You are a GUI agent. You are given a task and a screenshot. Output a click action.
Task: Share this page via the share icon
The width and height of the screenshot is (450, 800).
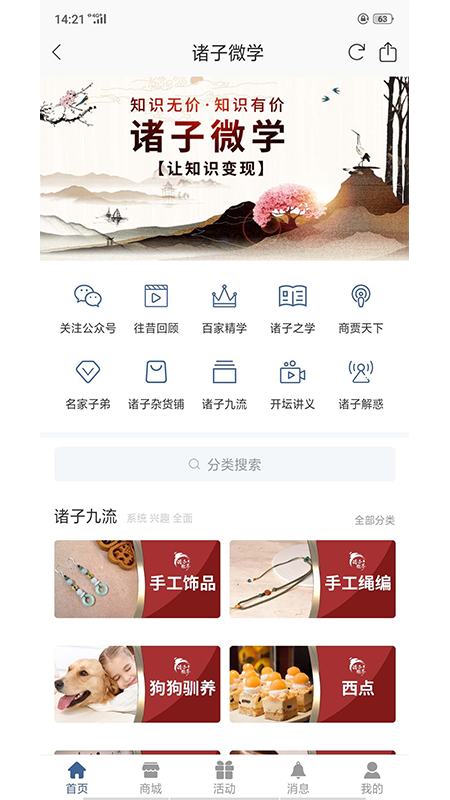pyautogui.click(x=388, y=52)
